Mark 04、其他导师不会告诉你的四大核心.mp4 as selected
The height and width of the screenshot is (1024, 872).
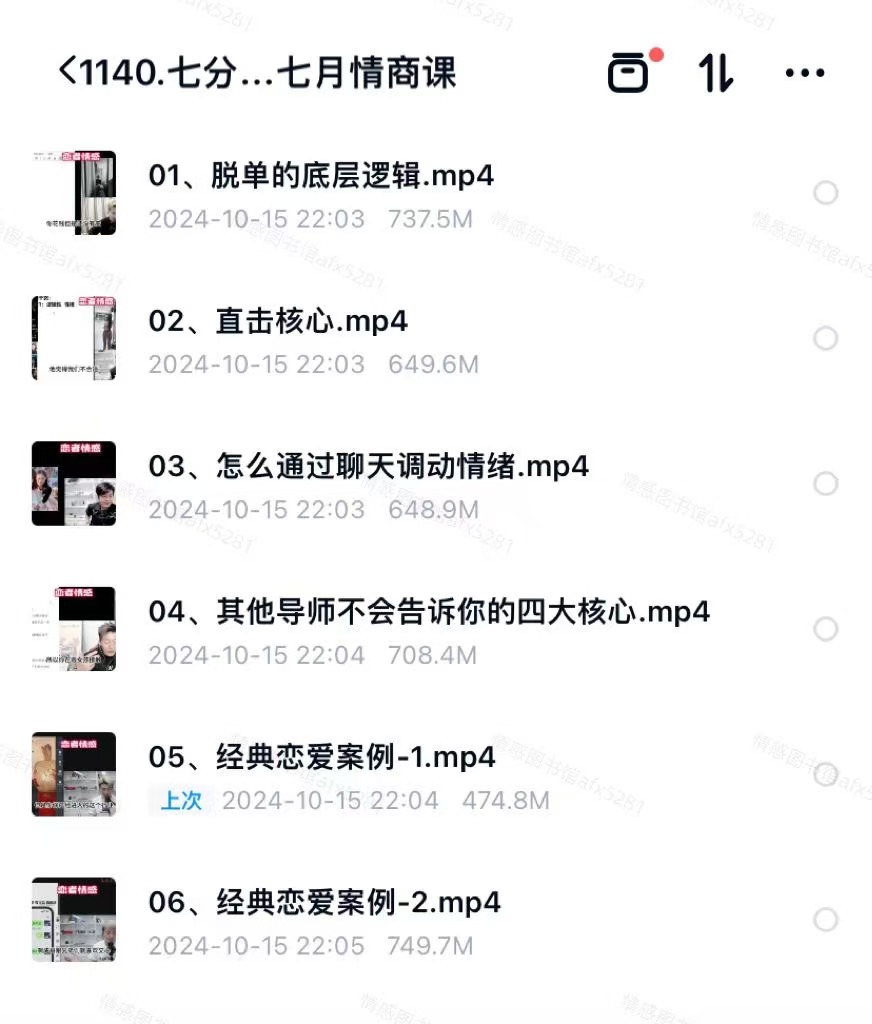tap(825, 629)
